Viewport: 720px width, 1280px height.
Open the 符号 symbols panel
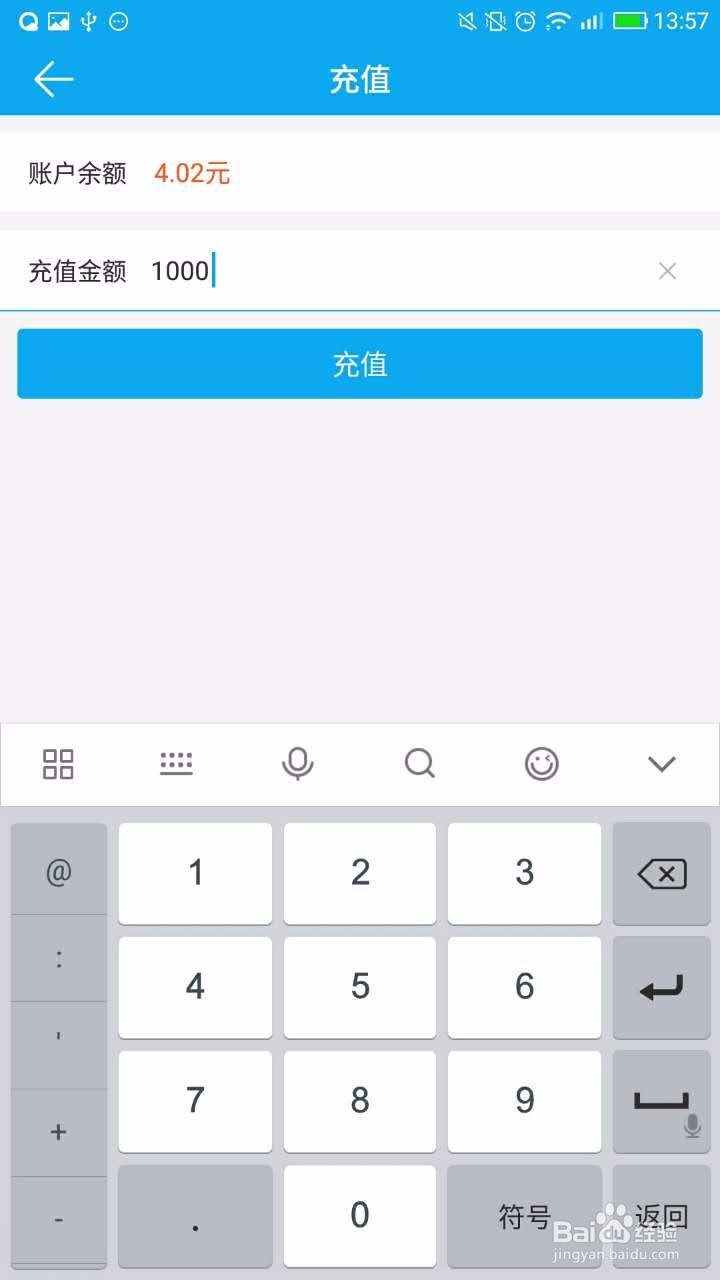524,1216
